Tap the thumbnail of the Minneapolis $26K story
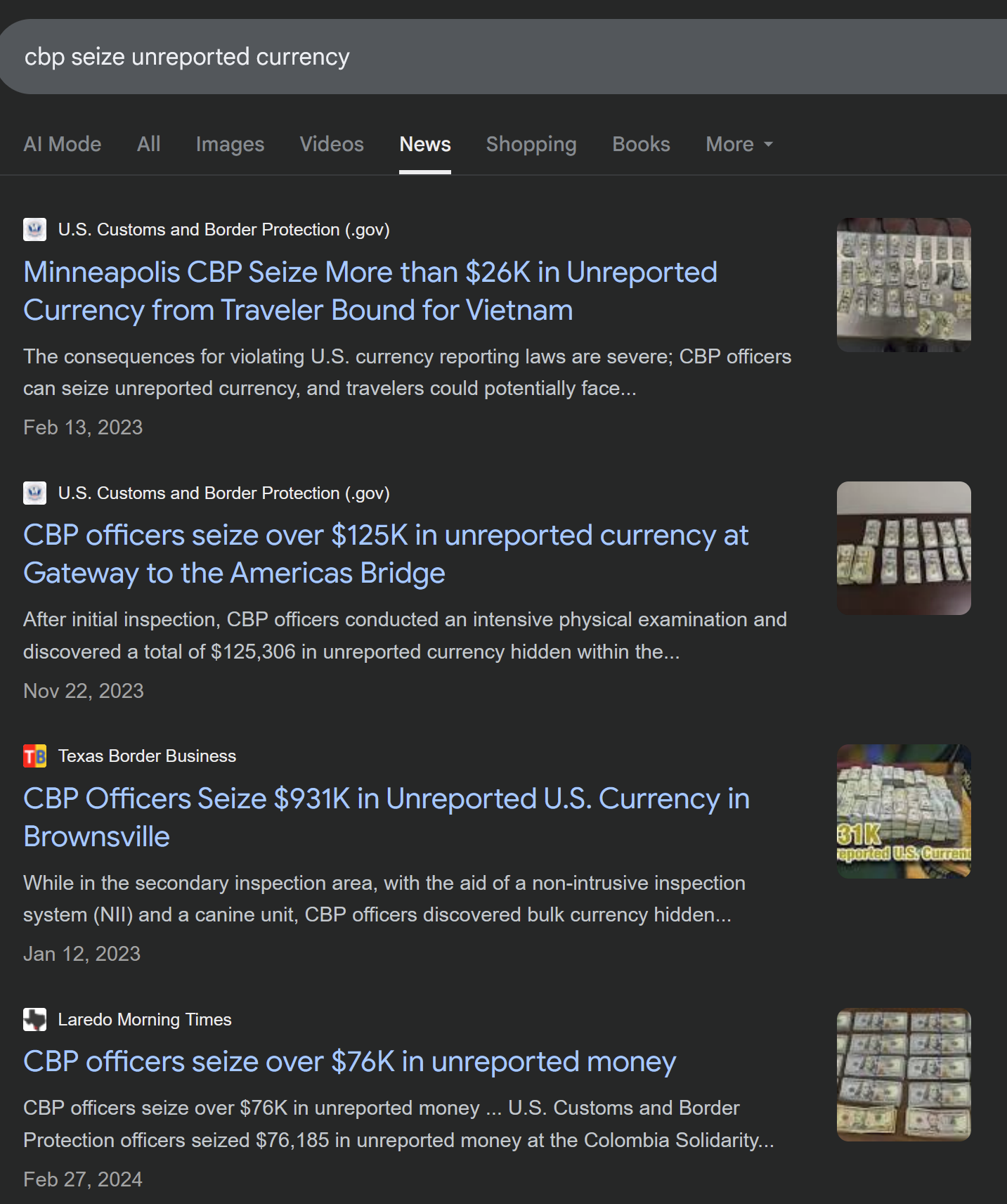The width and height of the screenshot is (1007, 1204). point(903,285)
